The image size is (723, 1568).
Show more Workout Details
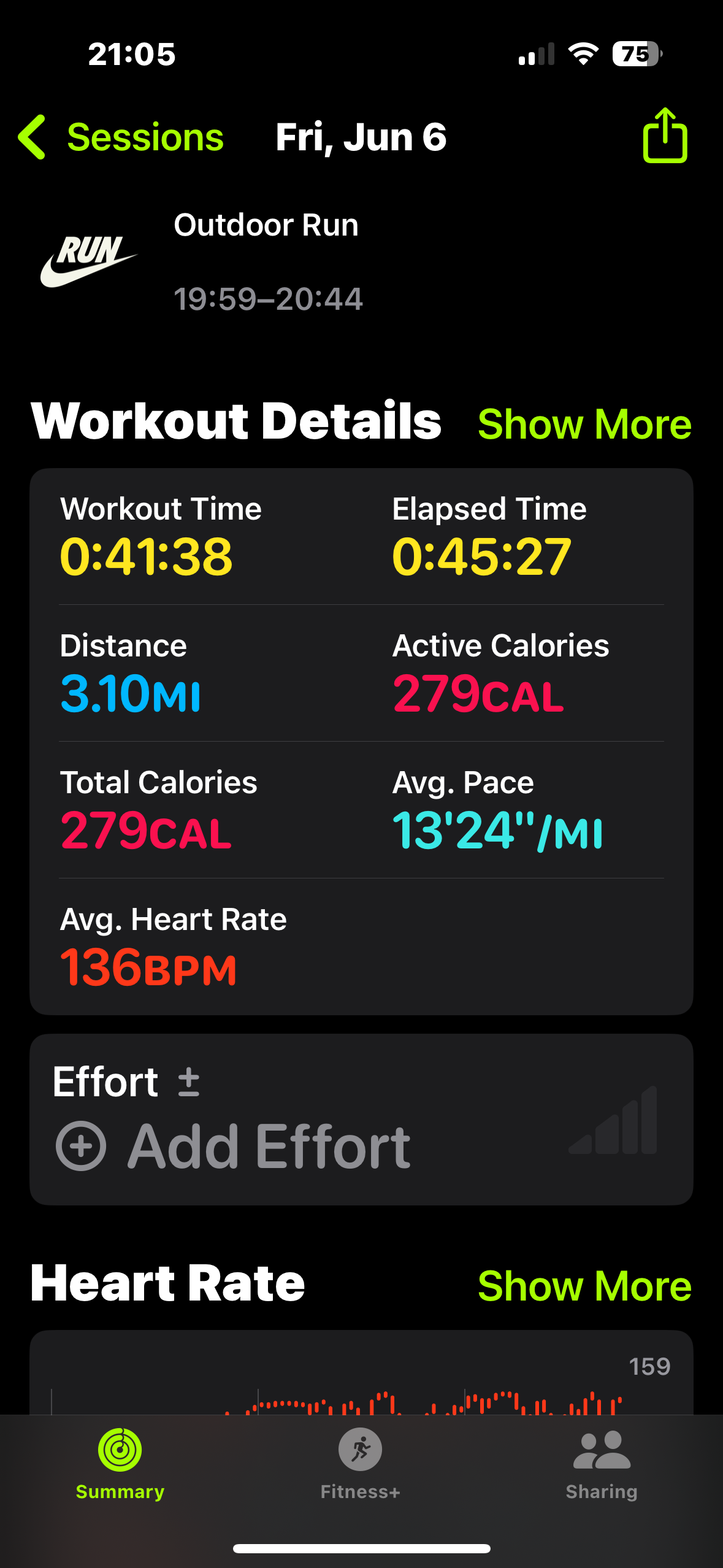584,424
